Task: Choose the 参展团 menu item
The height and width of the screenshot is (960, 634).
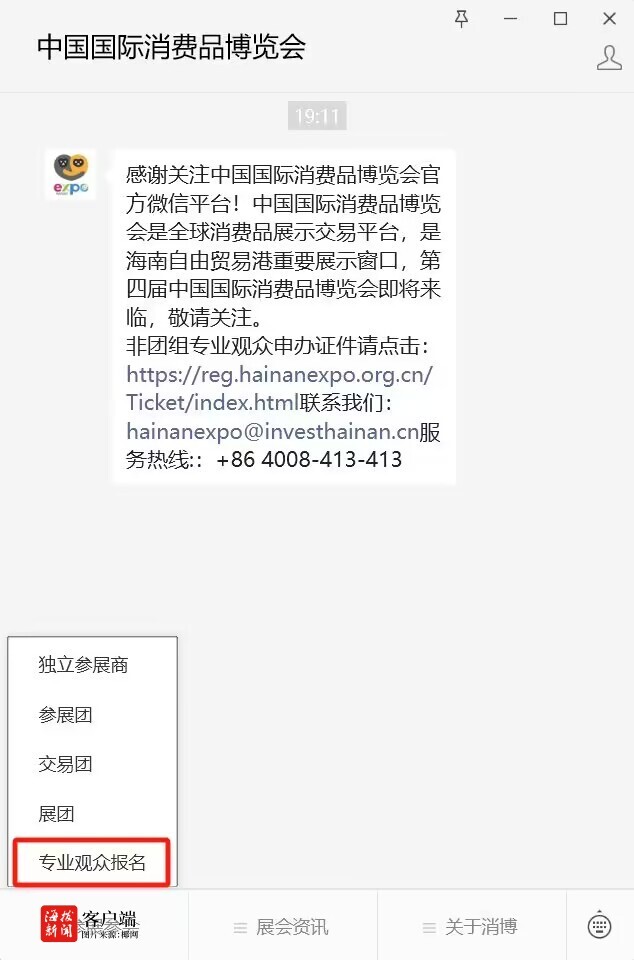Action: point(65,714)
